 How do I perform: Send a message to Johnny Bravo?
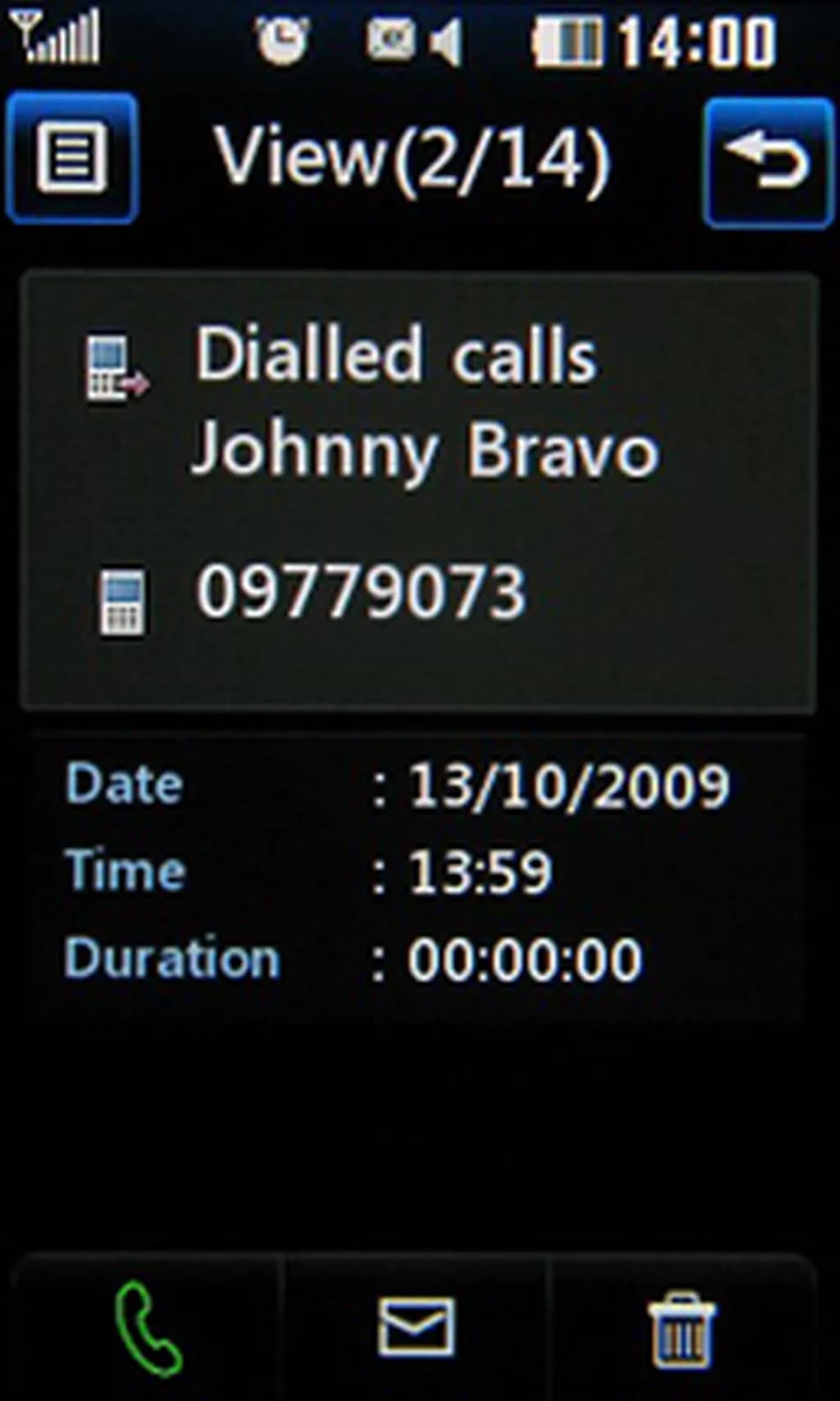point(416,1326)
